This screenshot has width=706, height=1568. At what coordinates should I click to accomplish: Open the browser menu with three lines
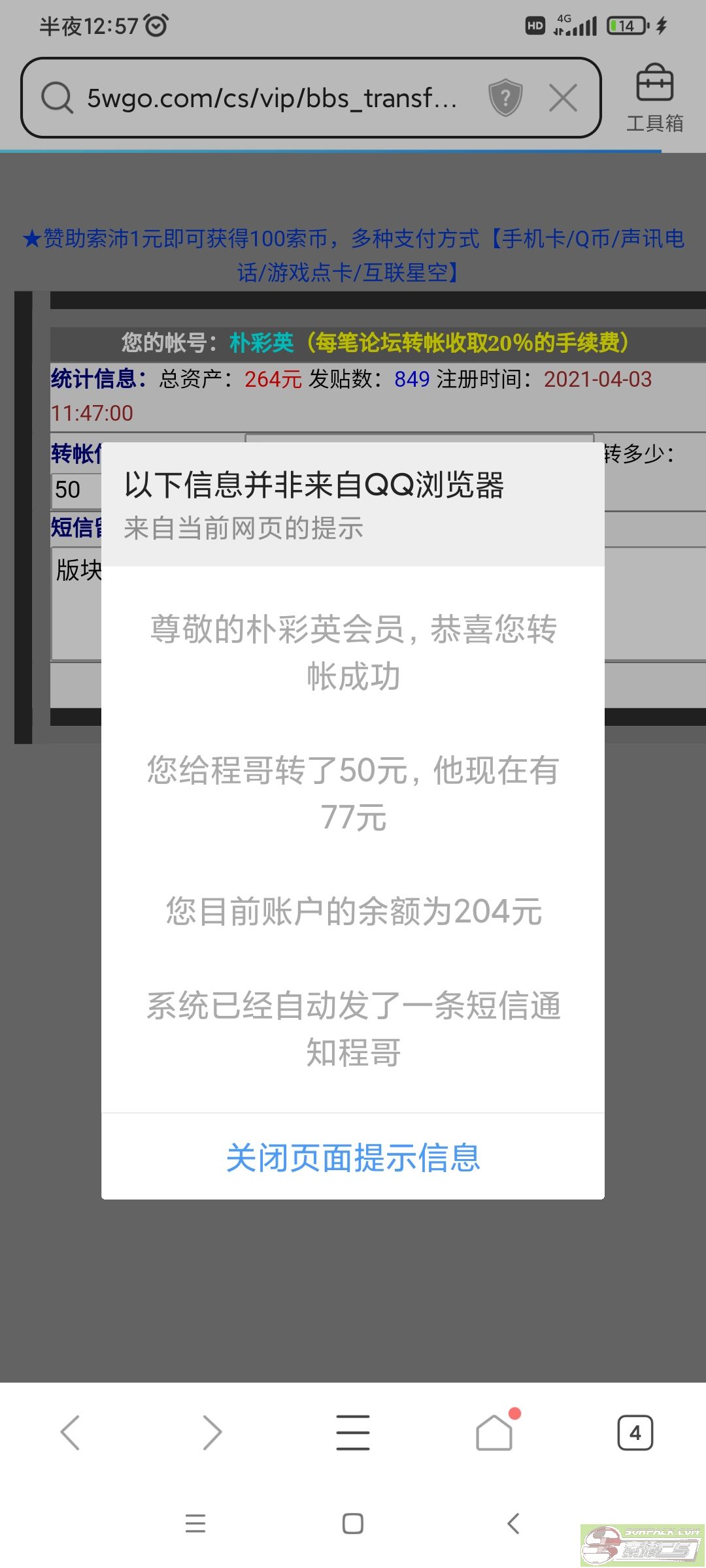(353, 1433)
